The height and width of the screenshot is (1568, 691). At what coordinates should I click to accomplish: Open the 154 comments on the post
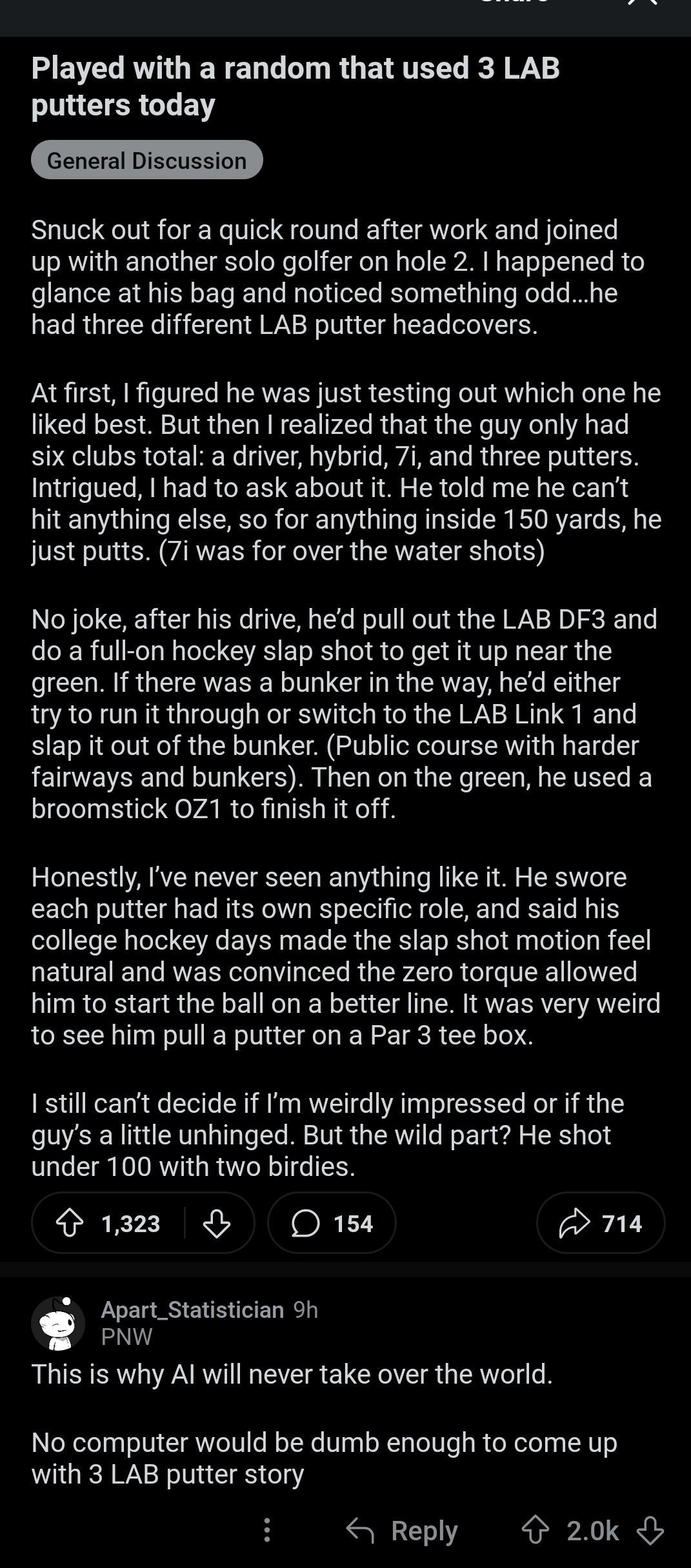coord(332,1223)
